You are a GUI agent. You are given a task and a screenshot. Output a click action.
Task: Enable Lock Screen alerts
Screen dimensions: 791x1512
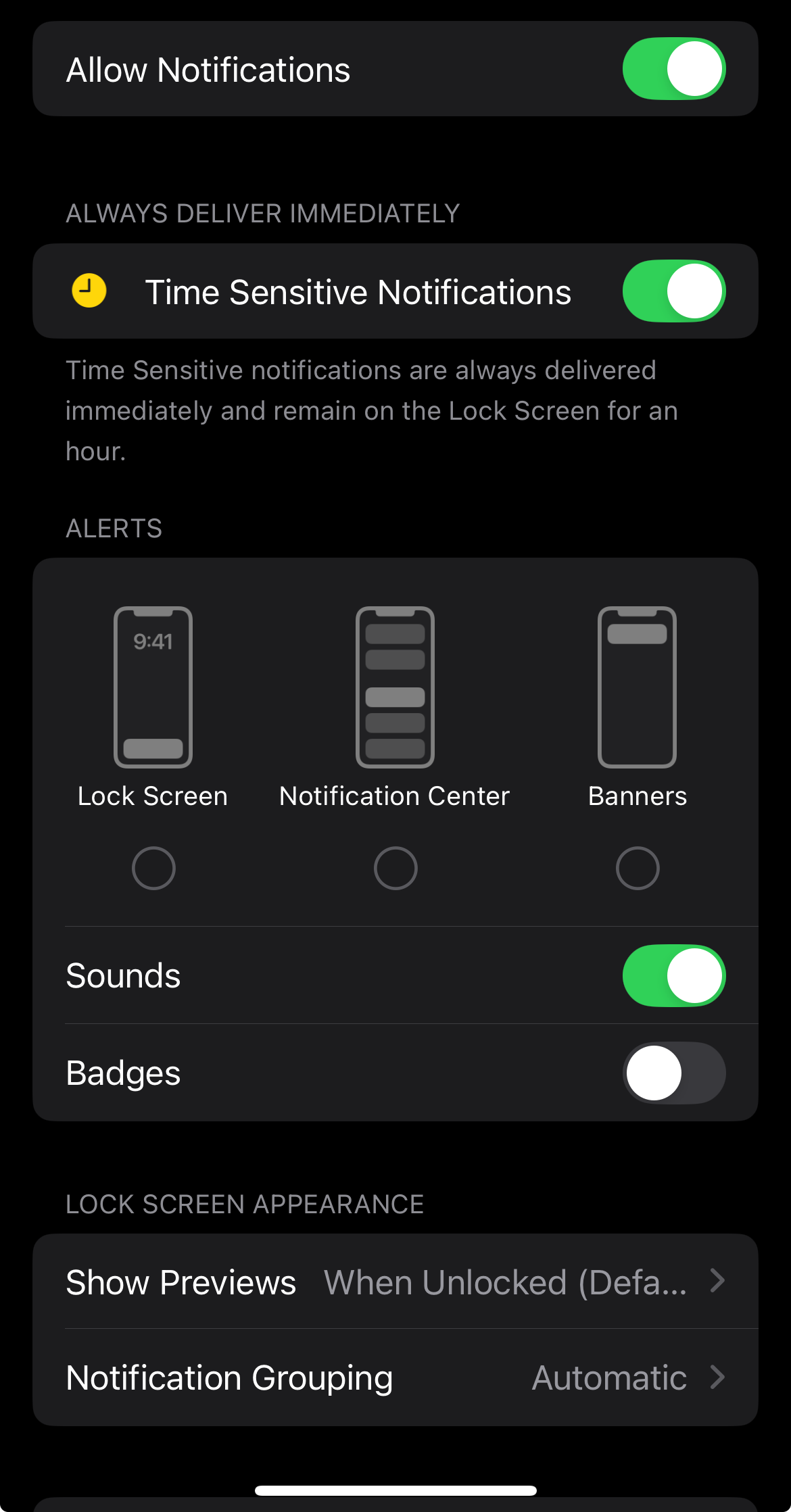point(153,868)
